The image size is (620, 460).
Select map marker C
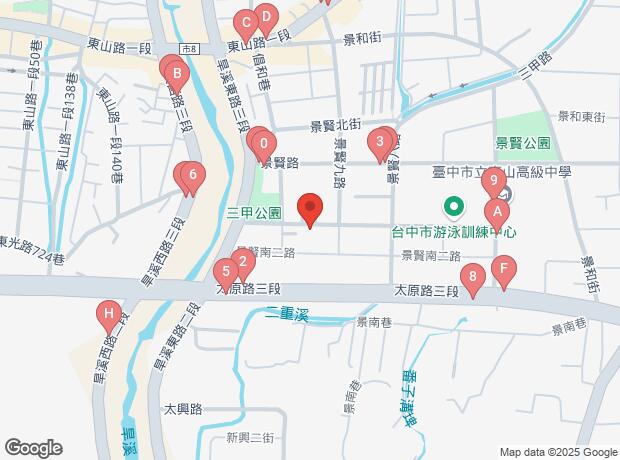(243, 22)
